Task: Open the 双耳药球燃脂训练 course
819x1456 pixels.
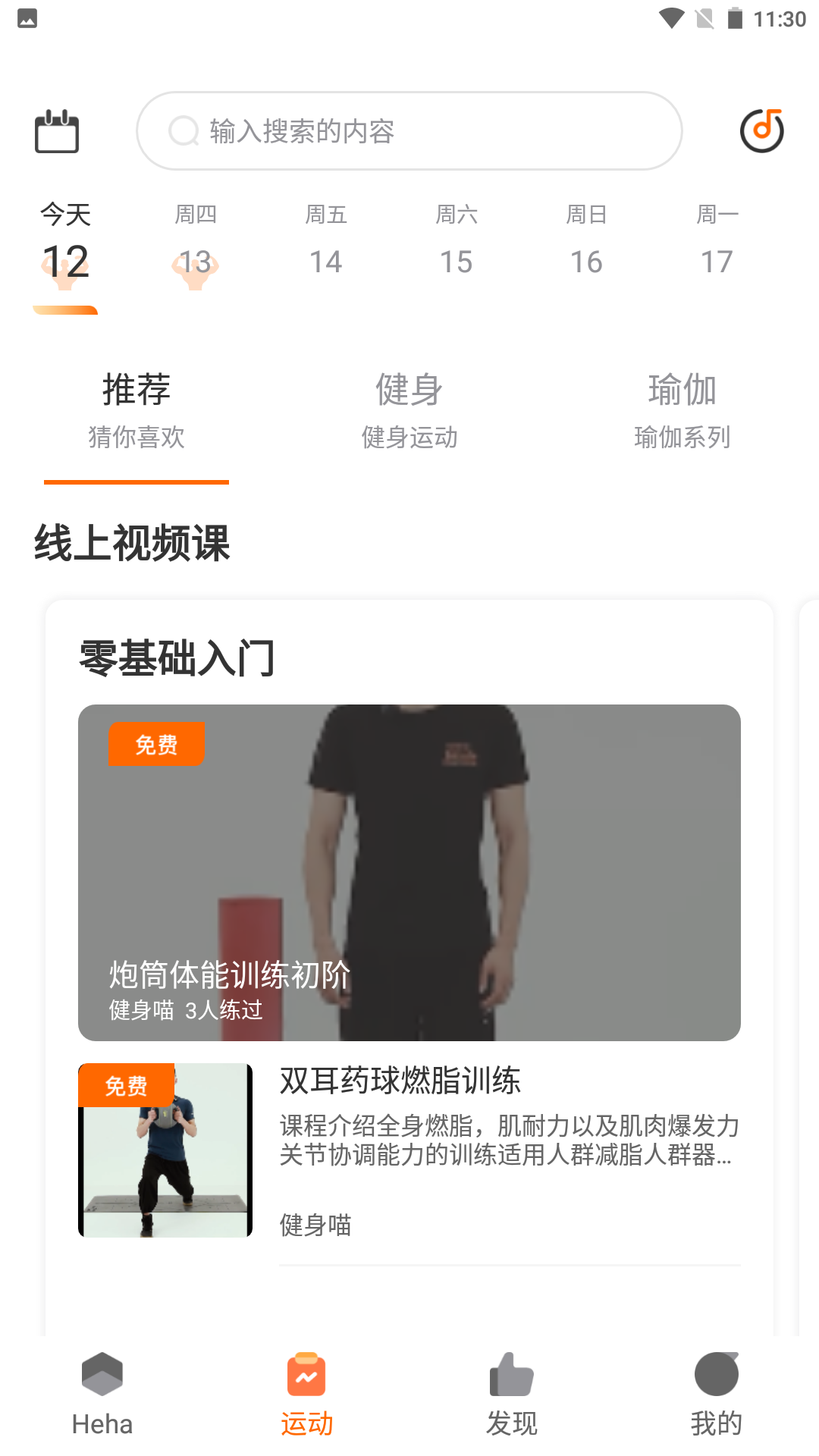Action: click(x=409, y=1150)
